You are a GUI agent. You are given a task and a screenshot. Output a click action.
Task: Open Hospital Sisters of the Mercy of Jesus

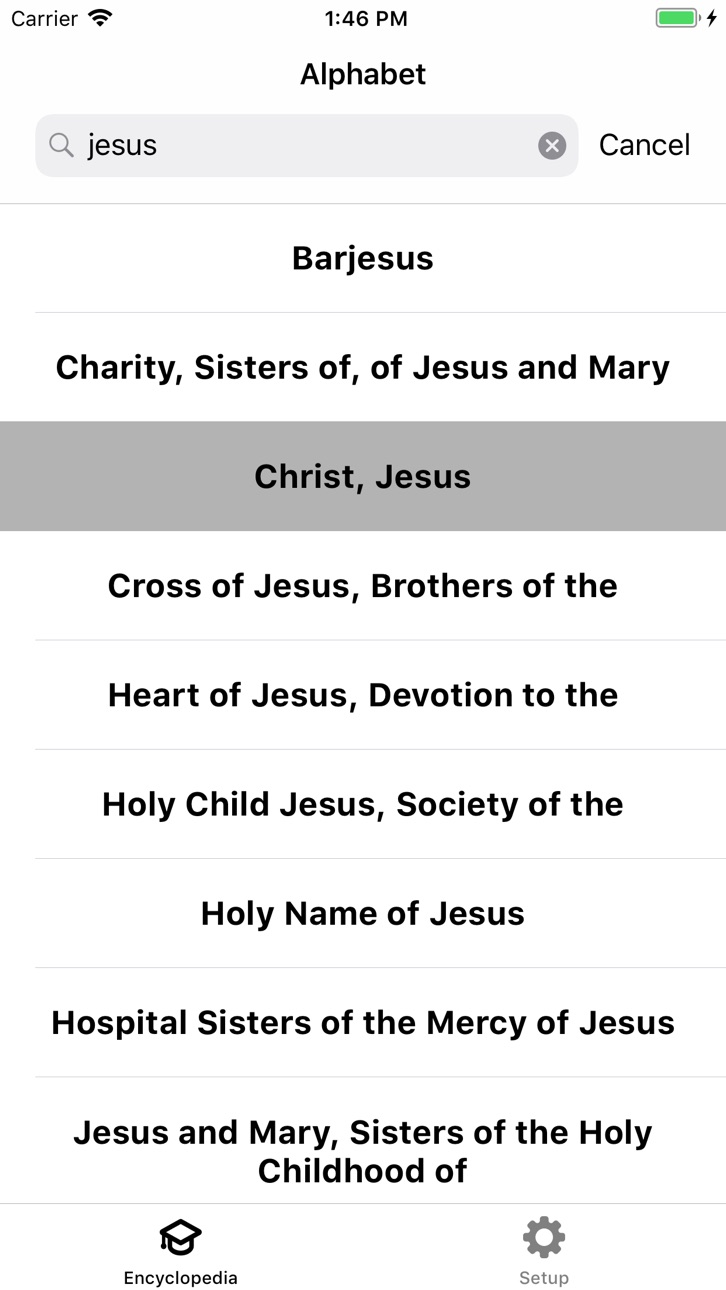pyautogui.click(x=363, y=1022)
